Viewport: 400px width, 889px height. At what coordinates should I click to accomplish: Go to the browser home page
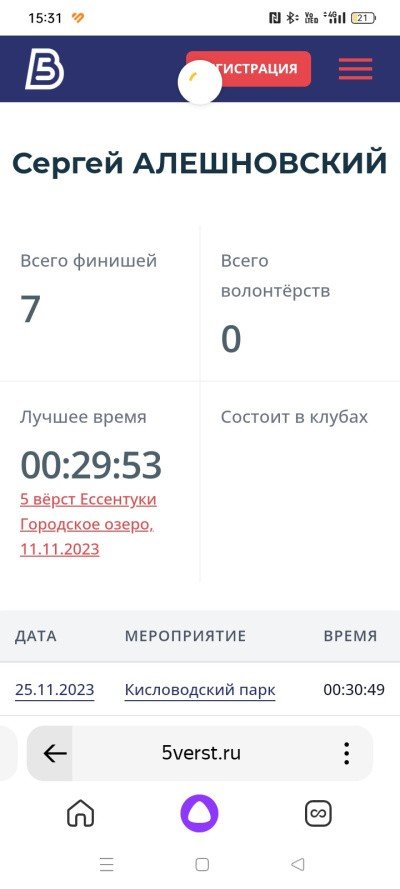pyautogui.click(x=80, y=814)
